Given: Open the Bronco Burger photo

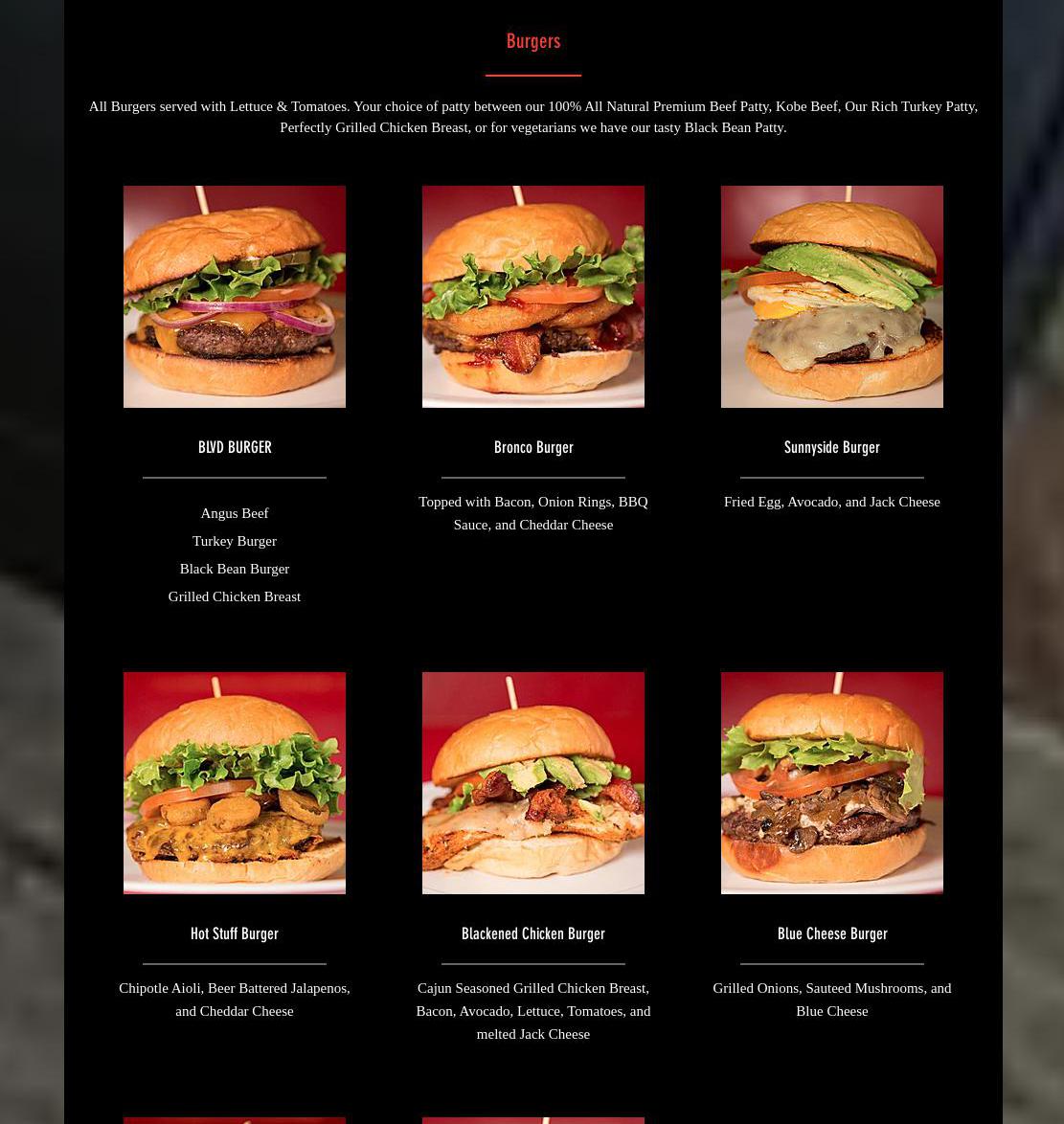Looking at the screenshot, I should [533, 297].
